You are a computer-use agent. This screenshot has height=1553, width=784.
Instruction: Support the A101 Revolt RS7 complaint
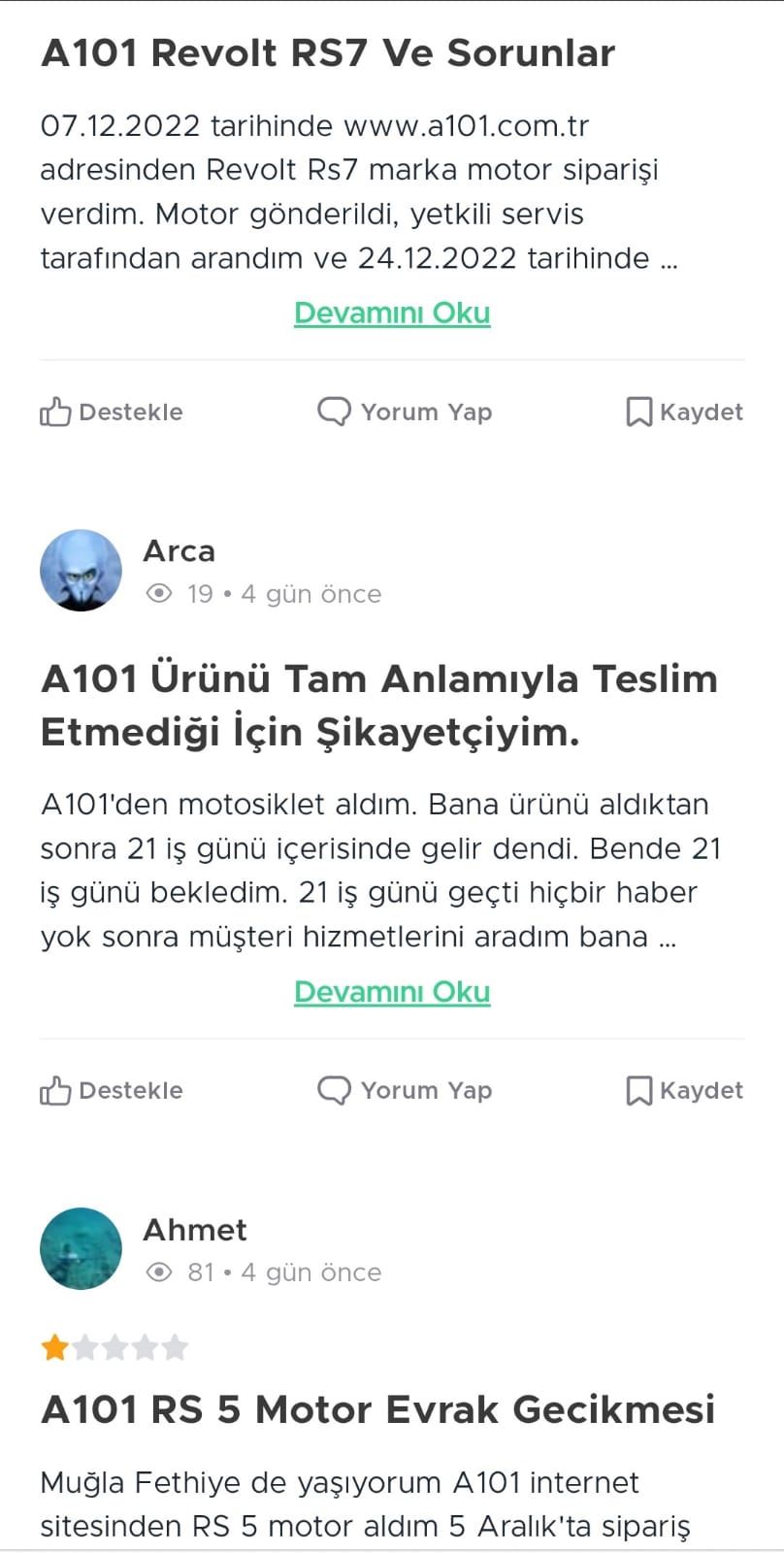coord(112,413)
